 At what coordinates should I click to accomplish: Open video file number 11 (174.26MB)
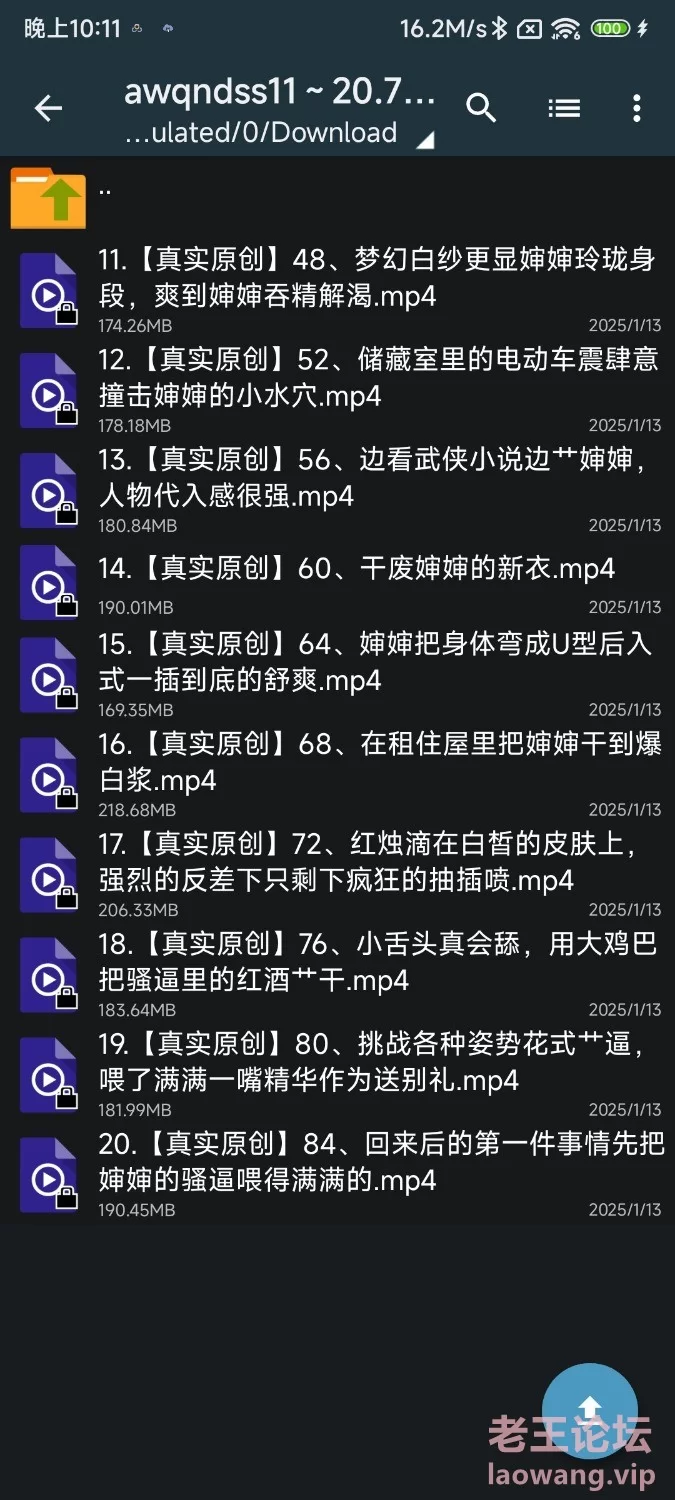[x=337, y=289]
